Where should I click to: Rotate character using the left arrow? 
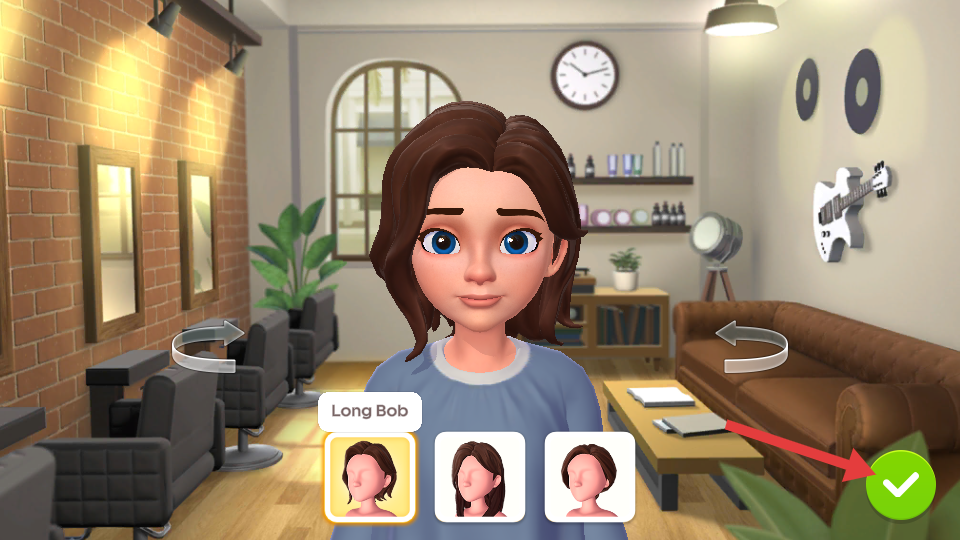[x=208, y=347]
